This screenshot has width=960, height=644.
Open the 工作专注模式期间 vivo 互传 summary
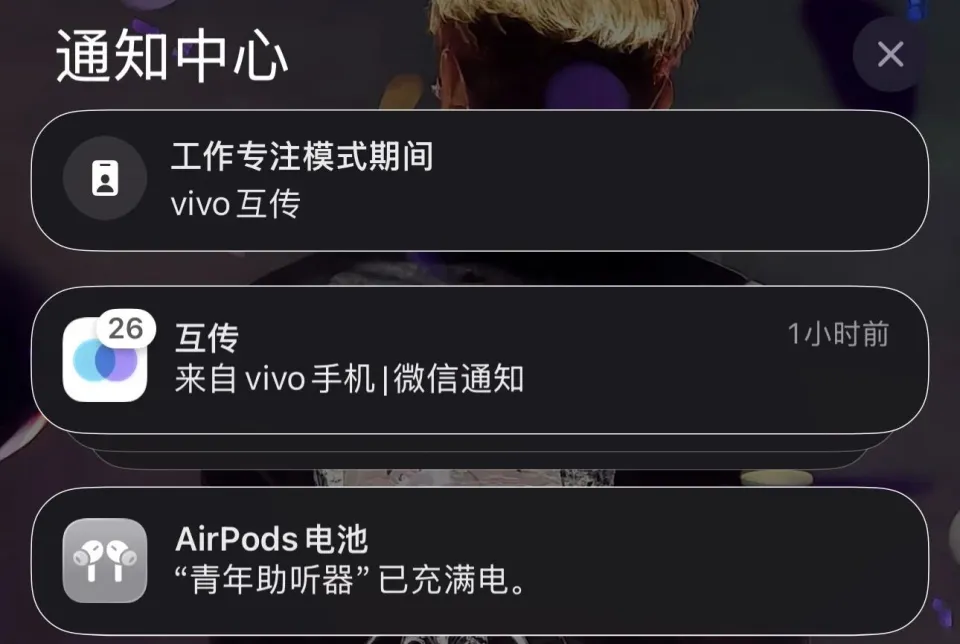point(480,181)
